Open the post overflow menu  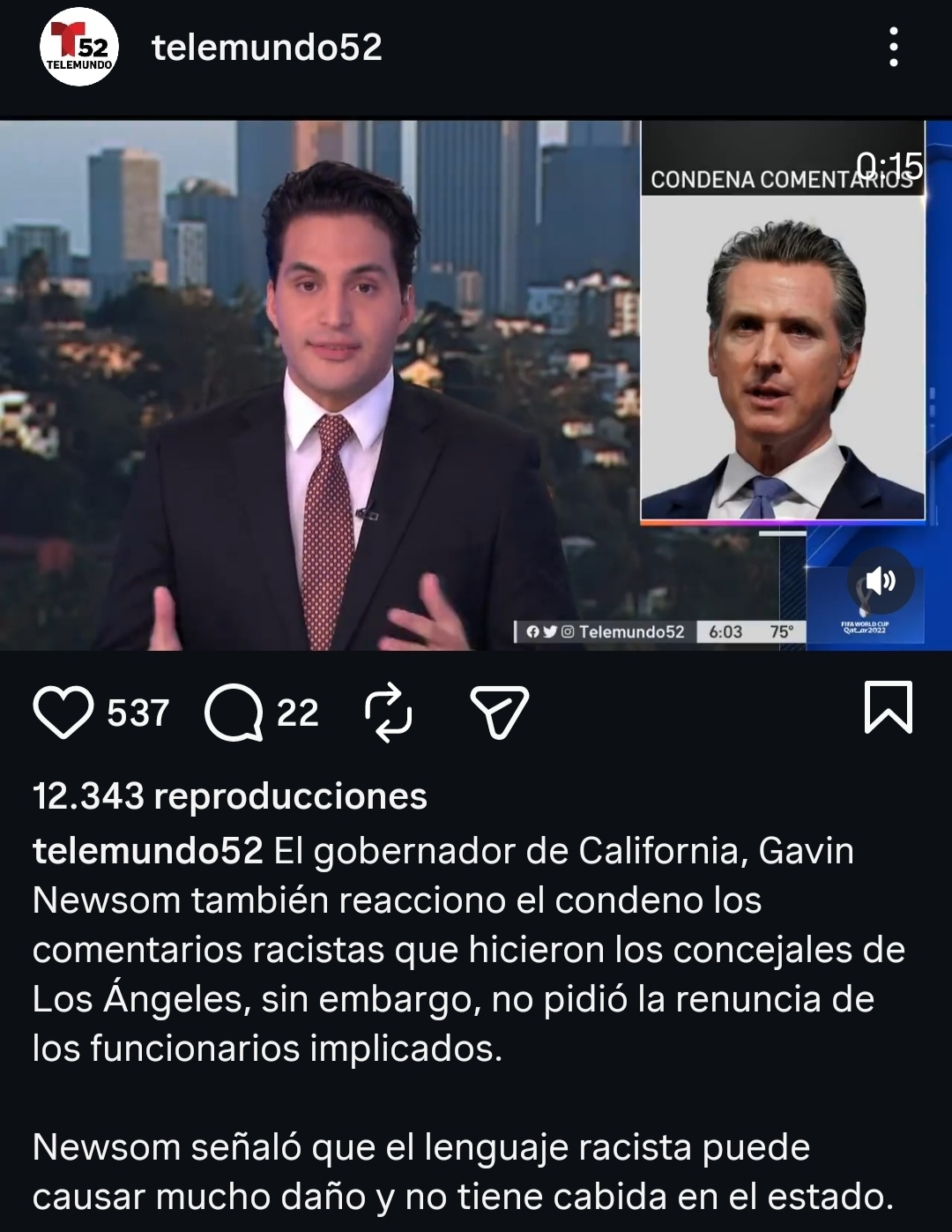click(x=893, y=48)
